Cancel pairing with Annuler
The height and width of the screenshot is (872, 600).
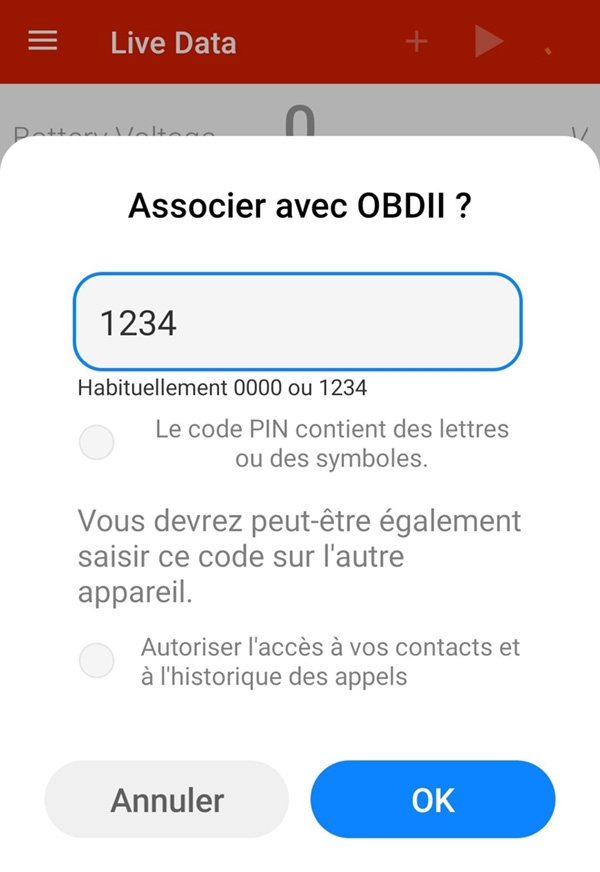(x=167, y=800)
